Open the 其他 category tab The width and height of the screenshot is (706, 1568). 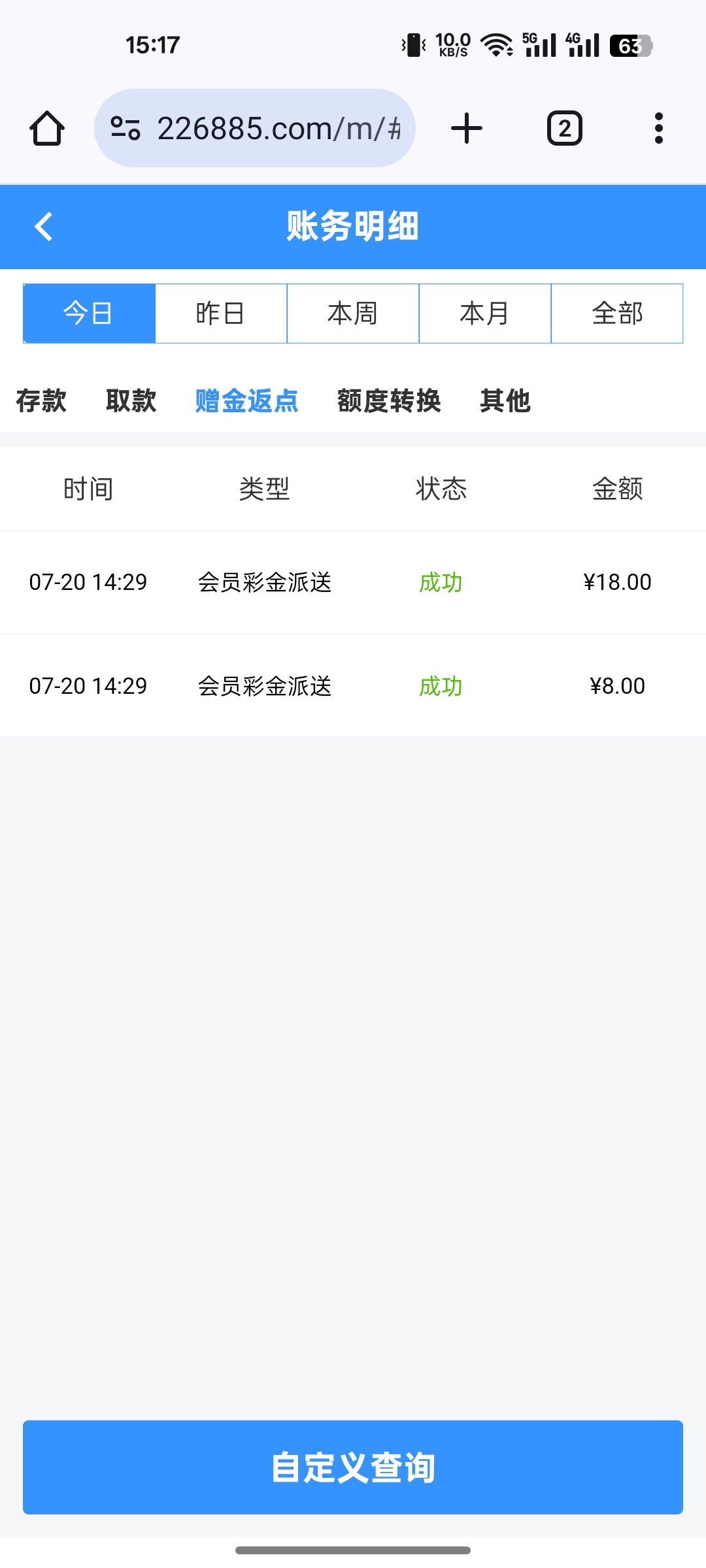(505, 400)
